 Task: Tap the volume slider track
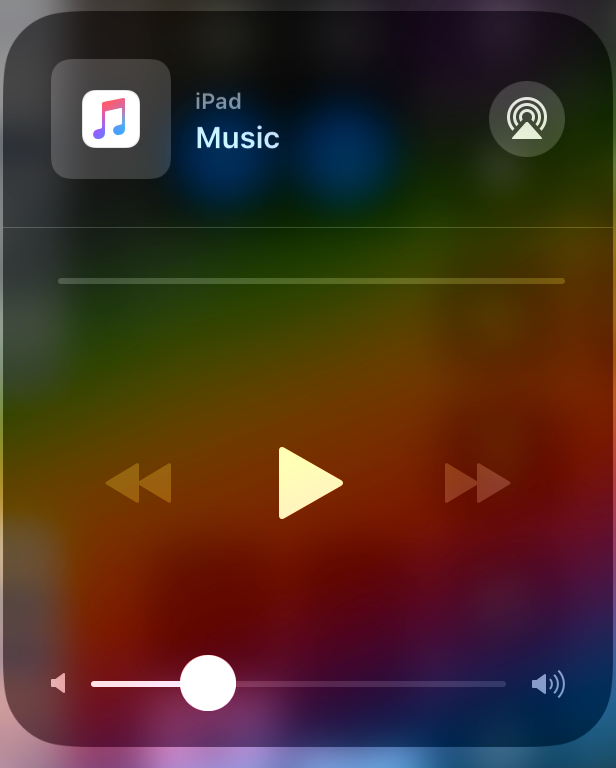298,684
